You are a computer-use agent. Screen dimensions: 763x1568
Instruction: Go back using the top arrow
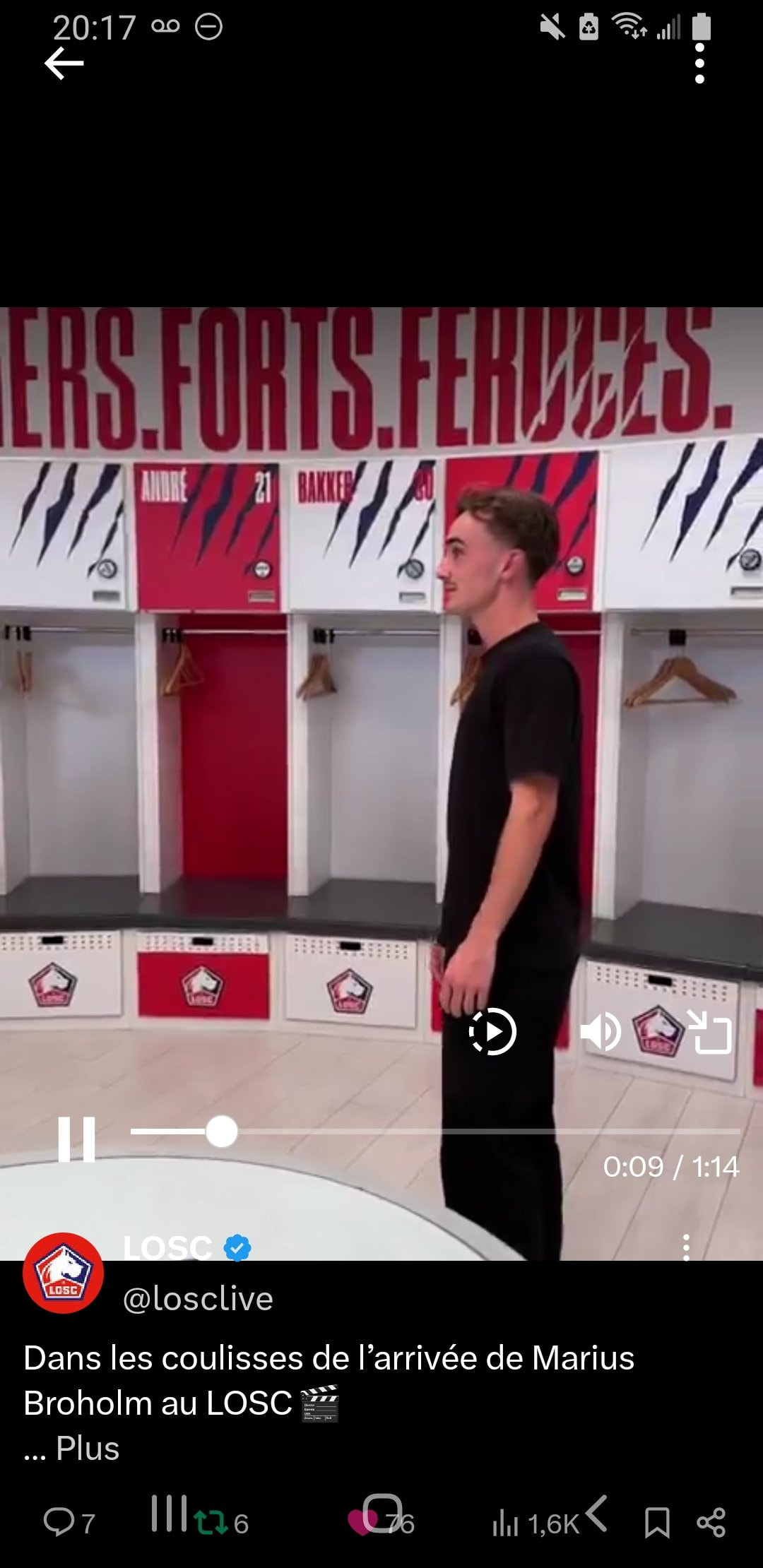pyautogui.click(x=64, y=64)
